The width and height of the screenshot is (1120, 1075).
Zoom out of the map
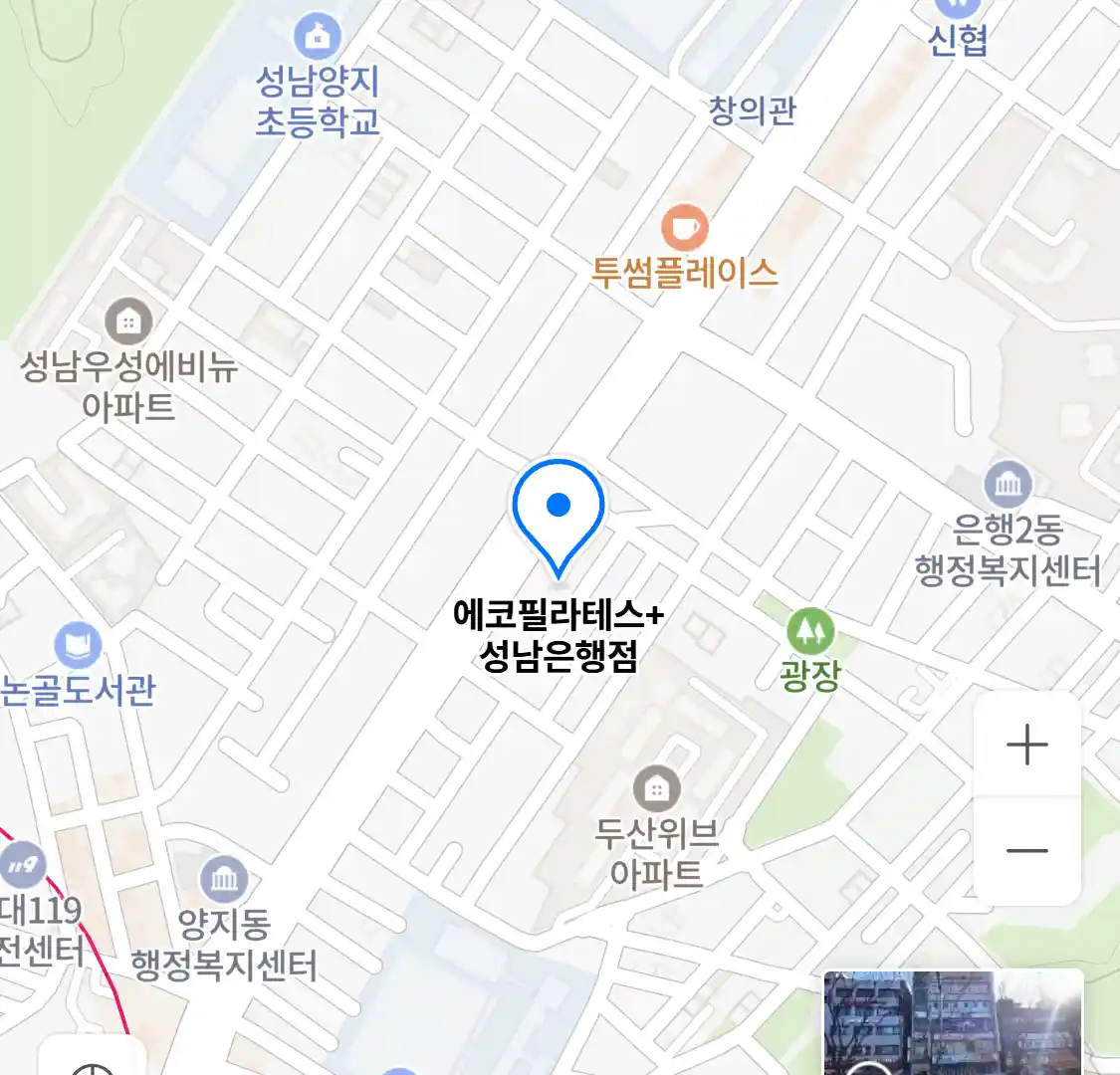point(1026,851)
